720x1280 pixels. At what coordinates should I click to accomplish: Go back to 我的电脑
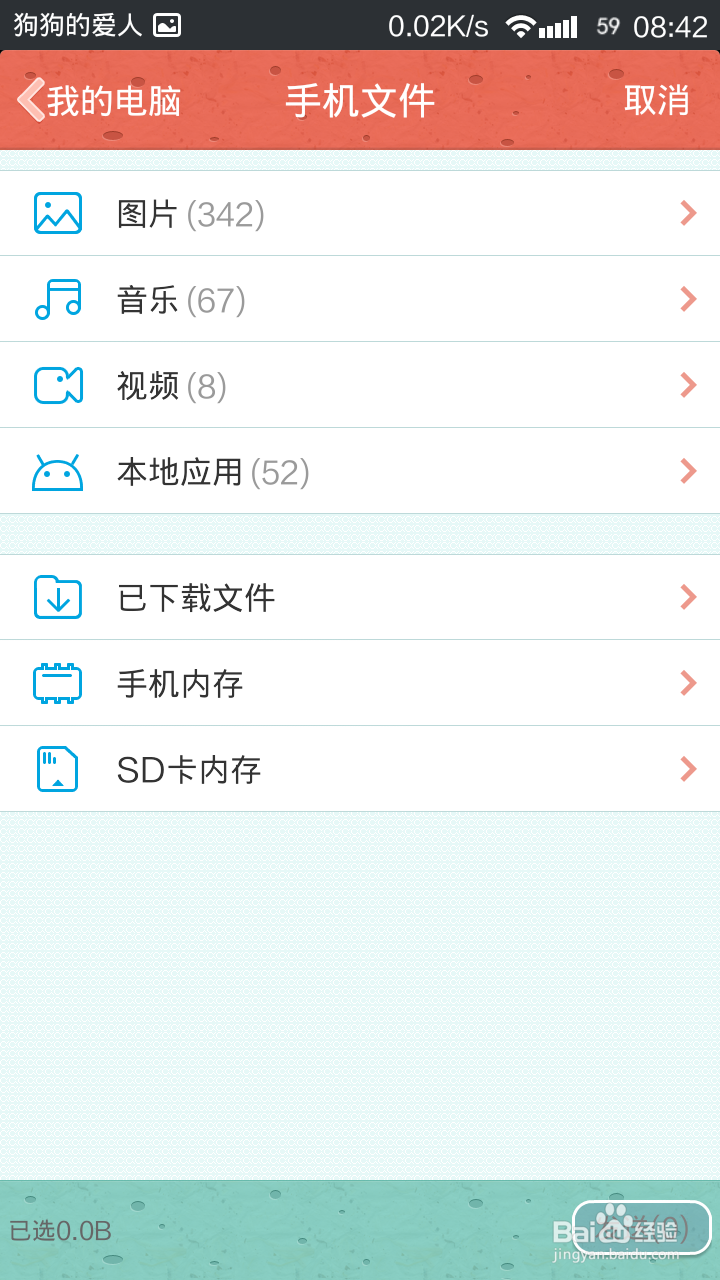click(x=100, y=101)
